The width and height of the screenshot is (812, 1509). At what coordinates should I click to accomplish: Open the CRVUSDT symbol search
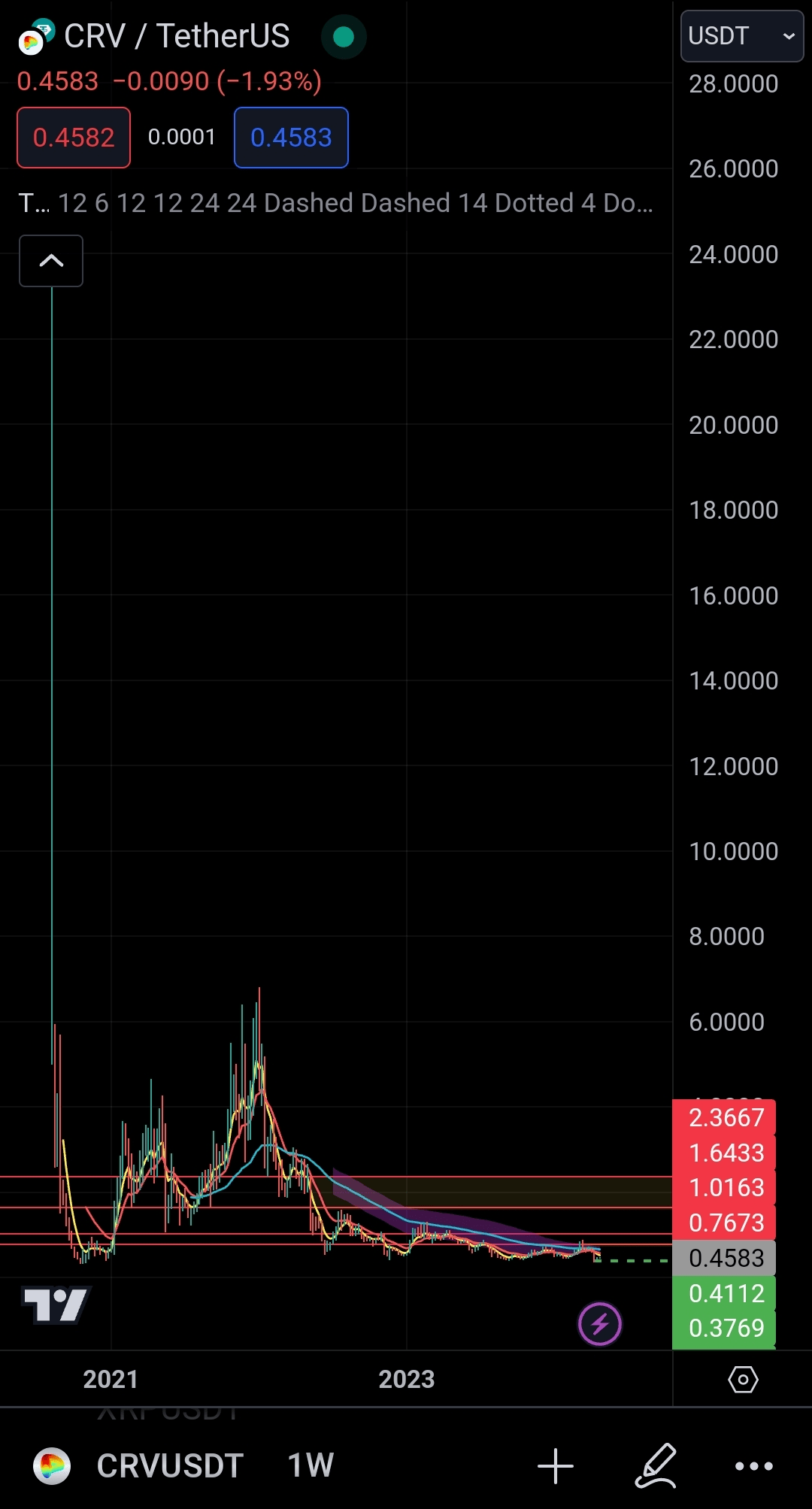pyautogui.click(x=169, y=1465)
